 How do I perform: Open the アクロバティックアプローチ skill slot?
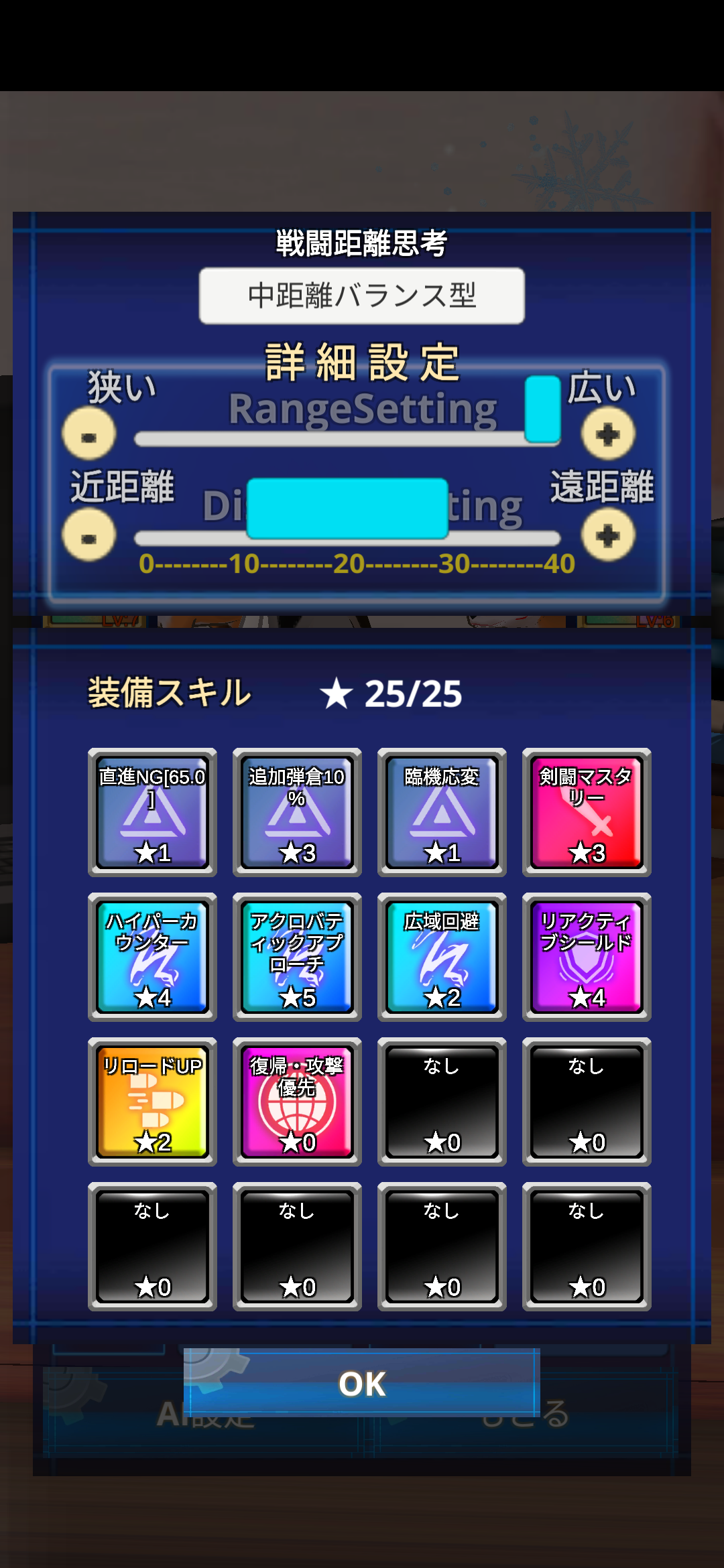click(x=297, y=957)
